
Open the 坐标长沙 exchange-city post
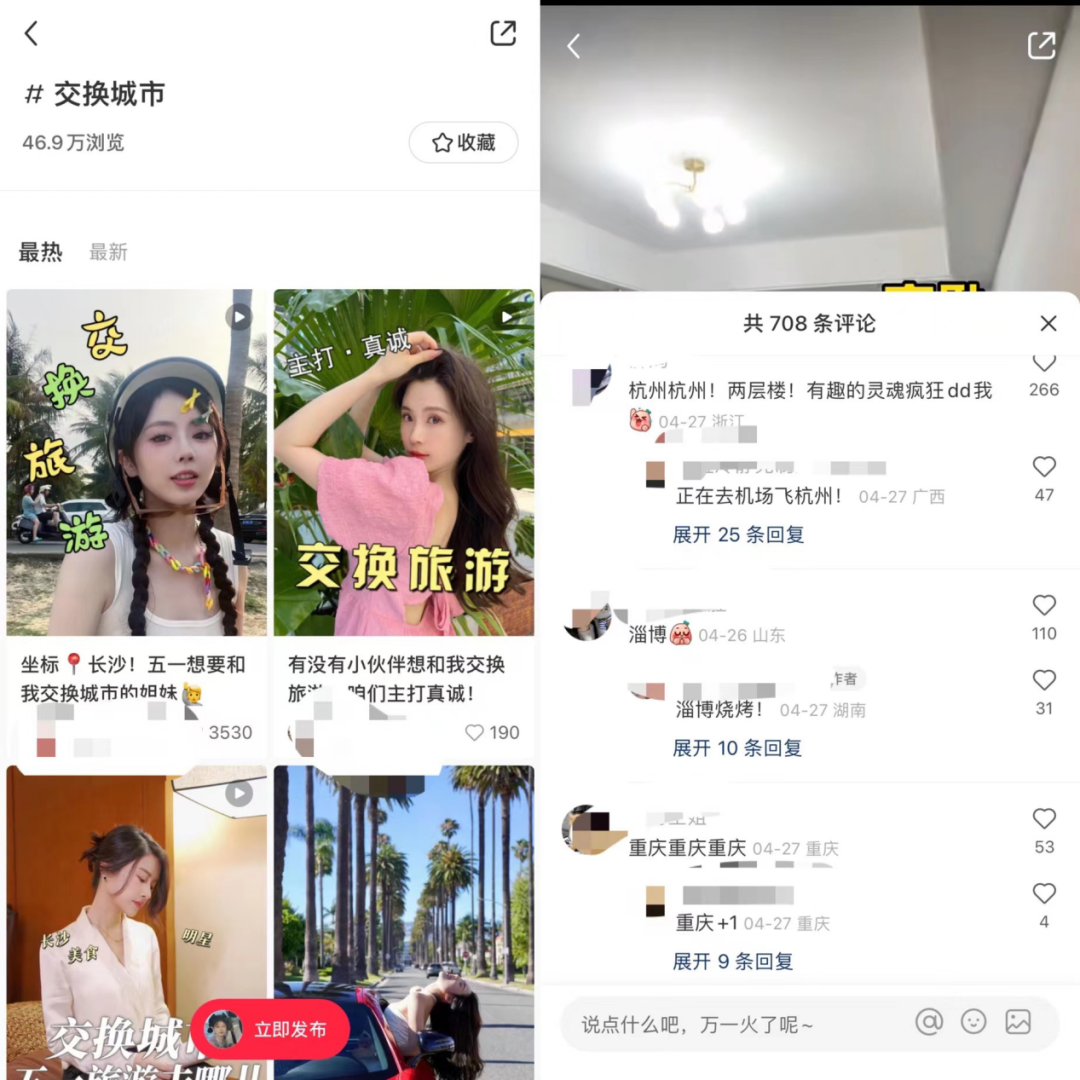[x=137, y=462]
